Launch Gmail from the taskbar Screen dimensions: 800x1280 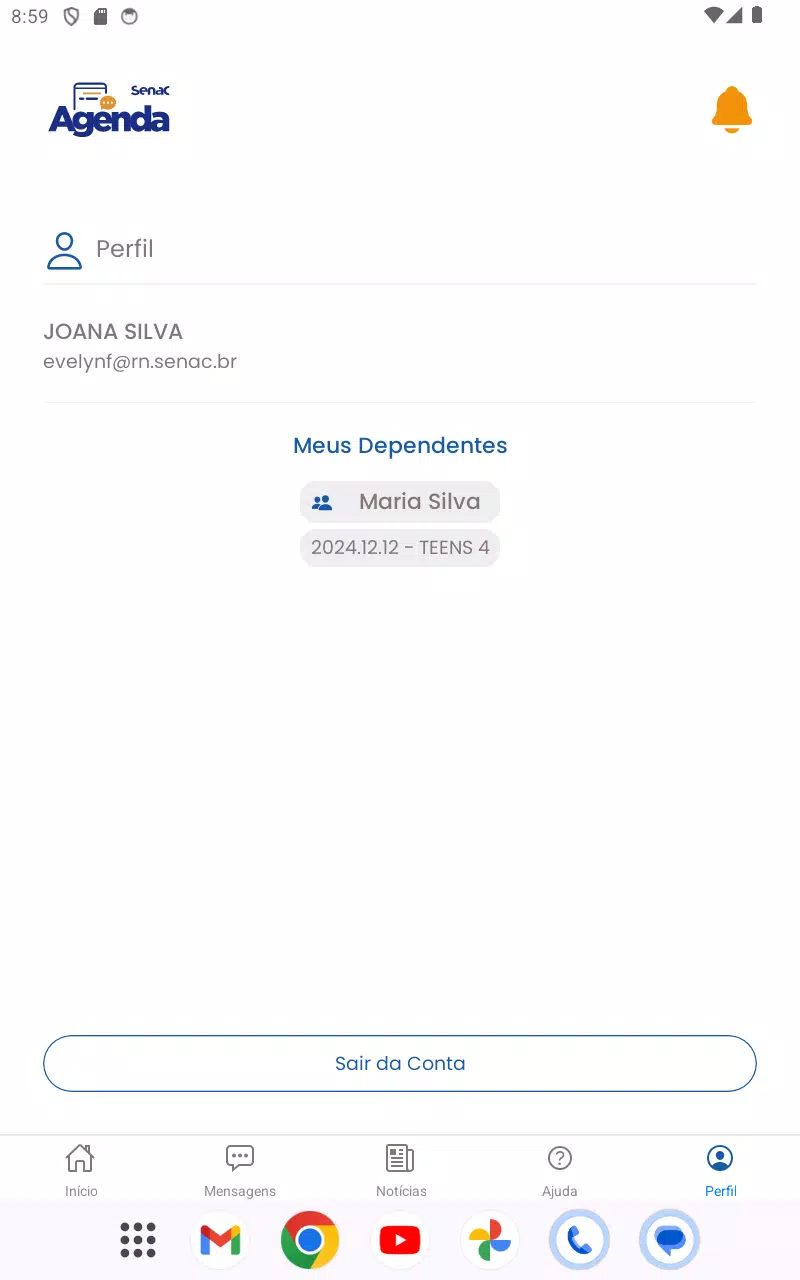(220, 1240)
